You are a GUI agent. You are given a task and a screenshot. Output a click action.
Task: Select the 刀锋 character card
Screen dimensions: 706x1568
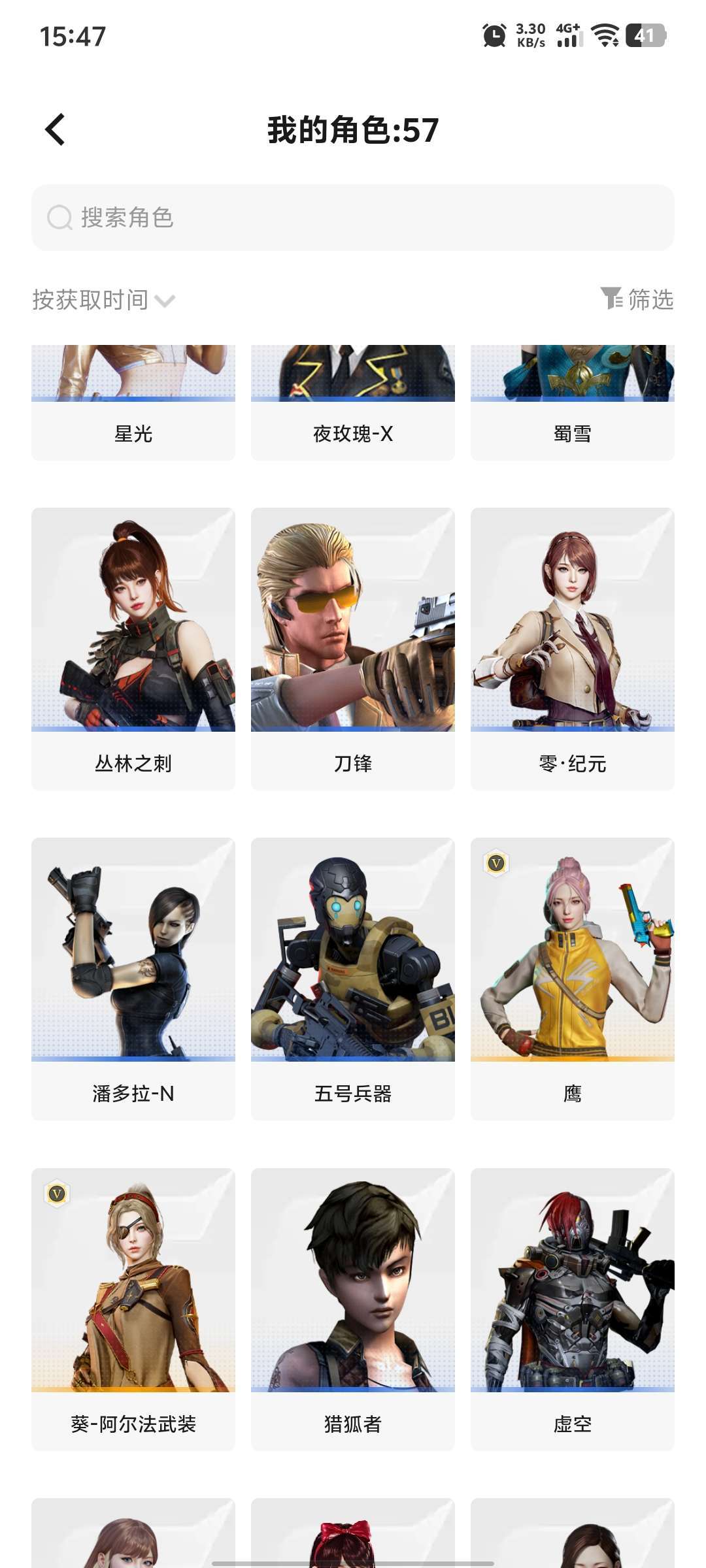point(353,649)
